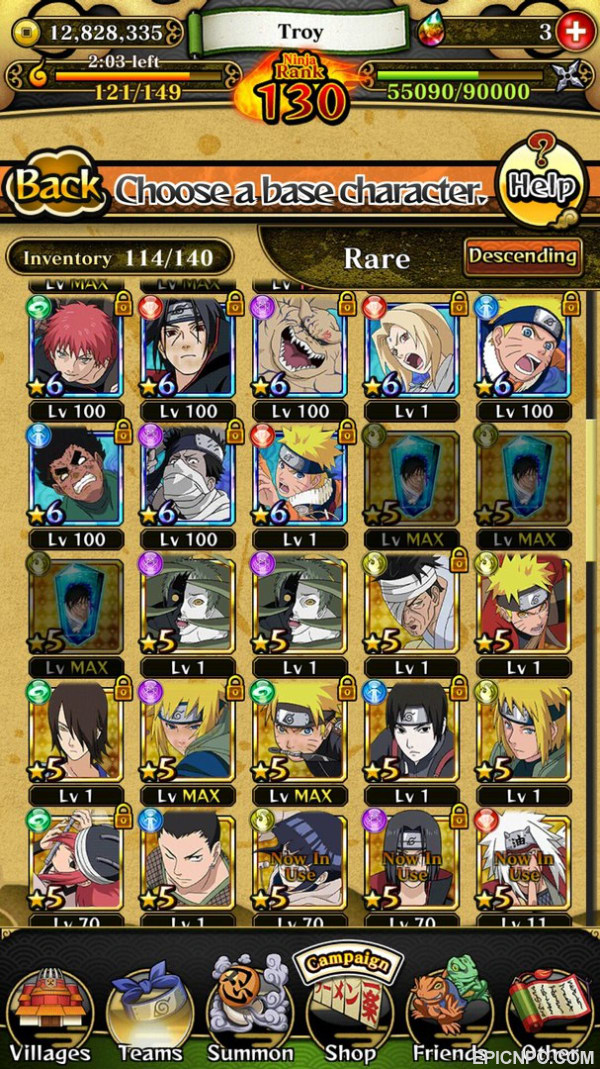Screen dimensions: 600x1069
Task: Tap the Rare sort filter label
Action: (376, 258)
